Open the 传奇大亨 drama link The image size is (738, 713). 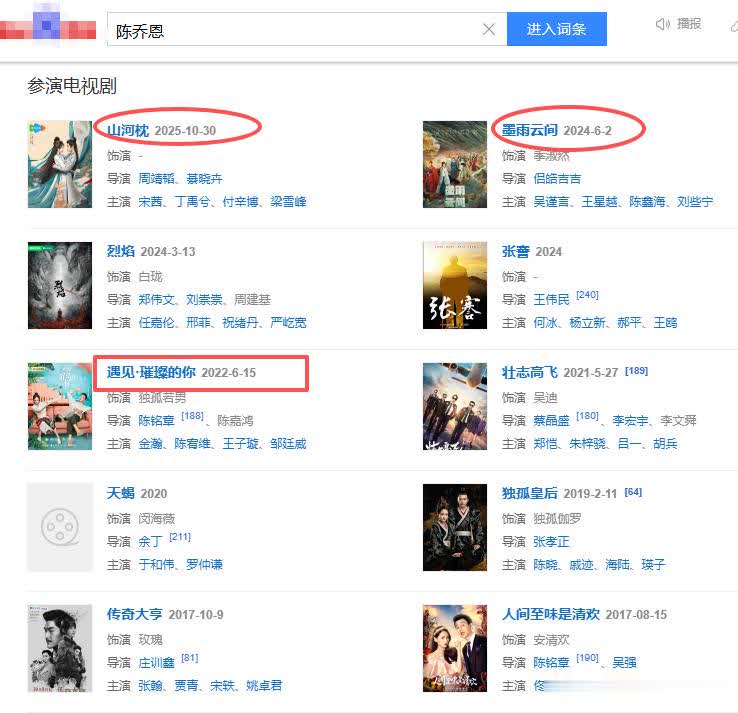135,614
